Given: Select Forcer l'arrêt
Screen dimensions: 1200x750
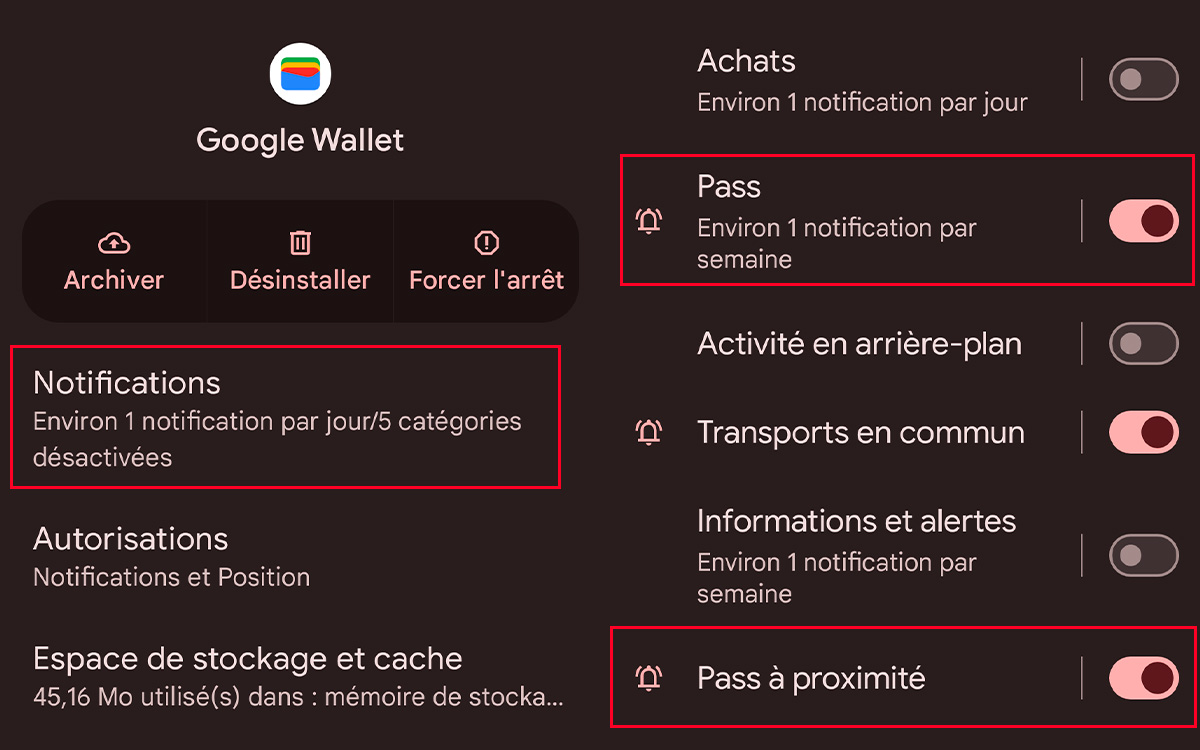Looking at the screenshot, I should (486, 261).
